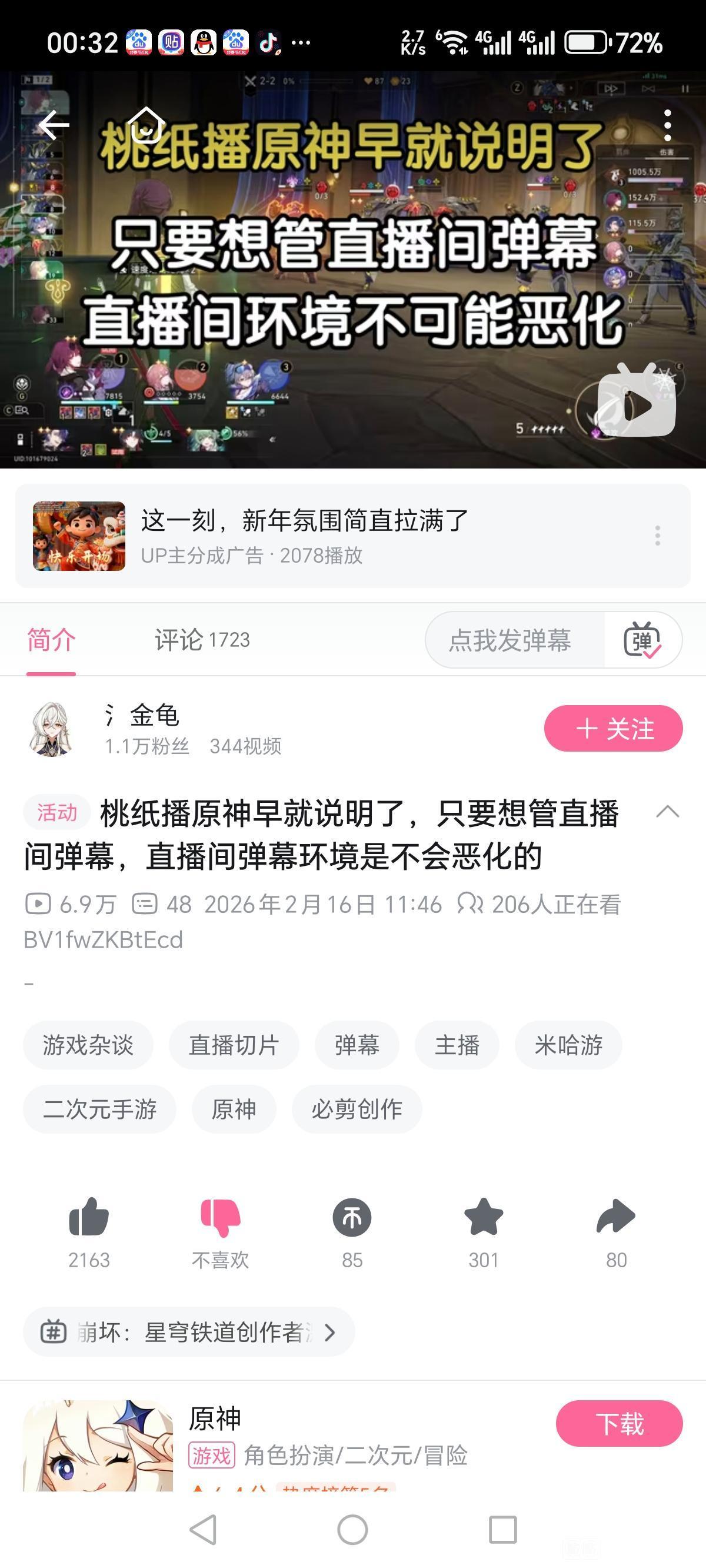
Task: Open uploader 金龟's profile avatar
Action: tap(52, 729)
